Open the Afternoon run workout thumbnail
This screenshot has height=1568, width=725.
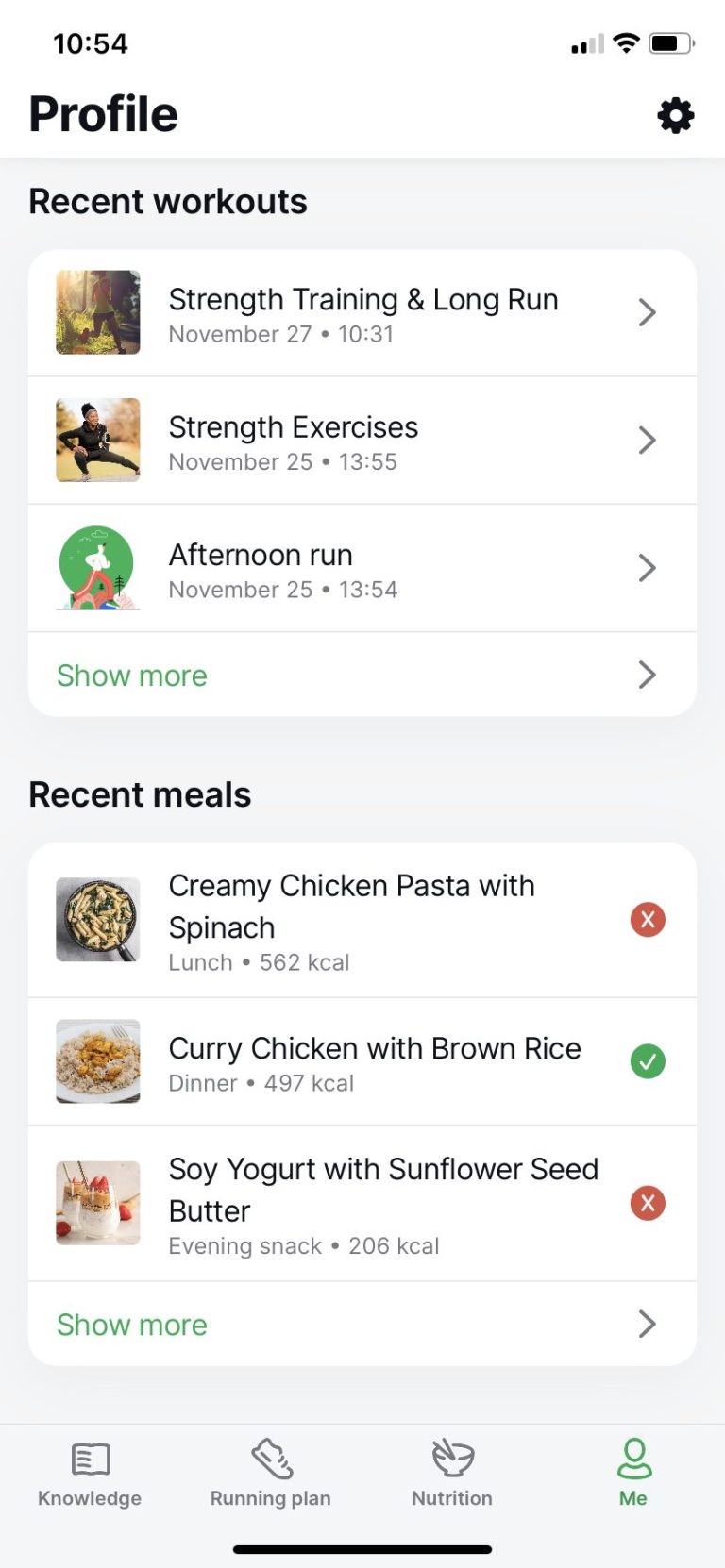97,567
